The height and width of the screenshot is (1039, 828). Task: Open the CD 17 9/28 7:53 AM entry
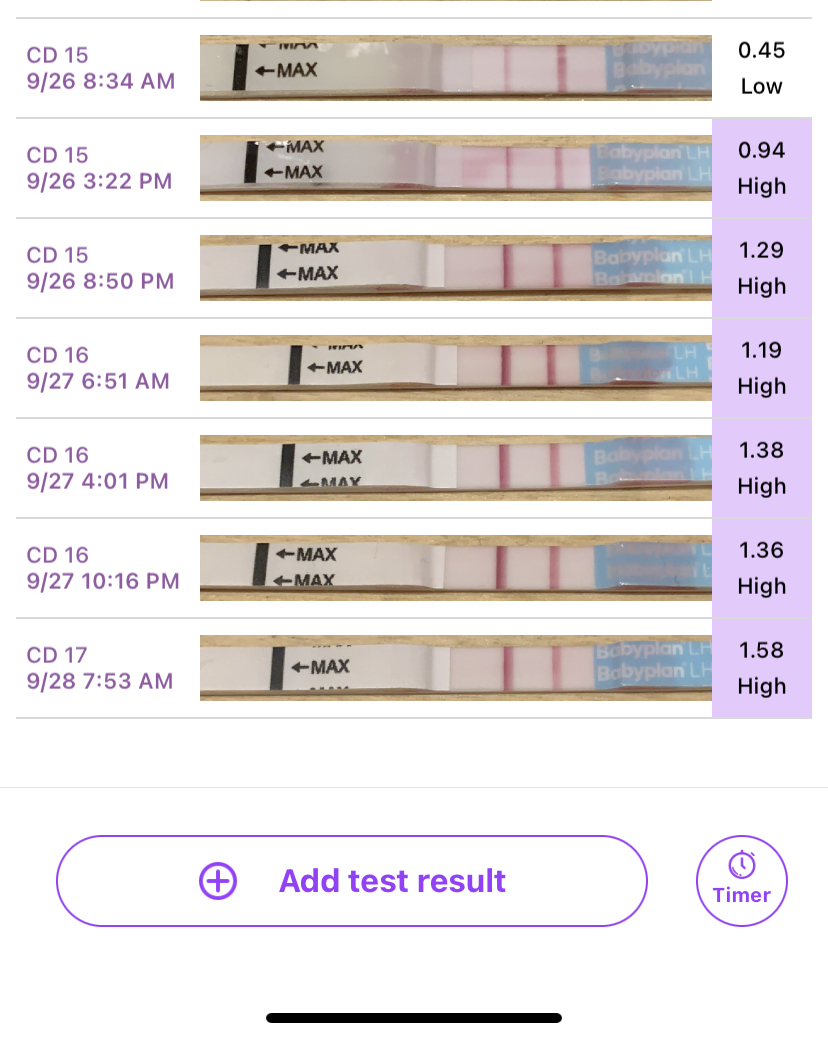(413, 668)
